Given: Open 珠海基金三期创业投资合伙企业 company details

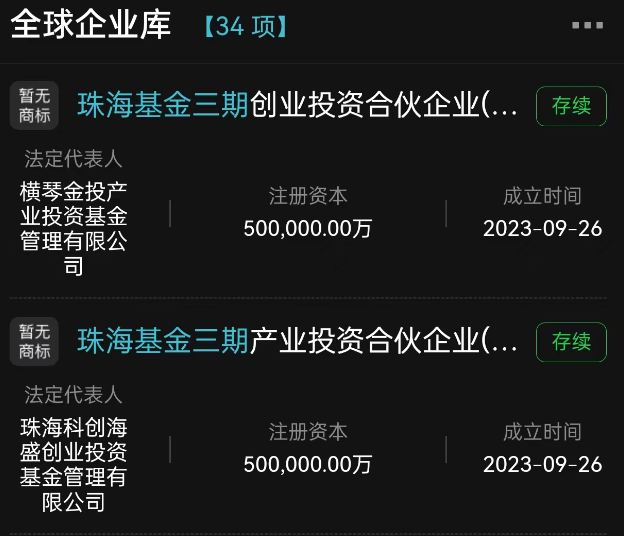Looking at the screenshot, I should (298, 106).
